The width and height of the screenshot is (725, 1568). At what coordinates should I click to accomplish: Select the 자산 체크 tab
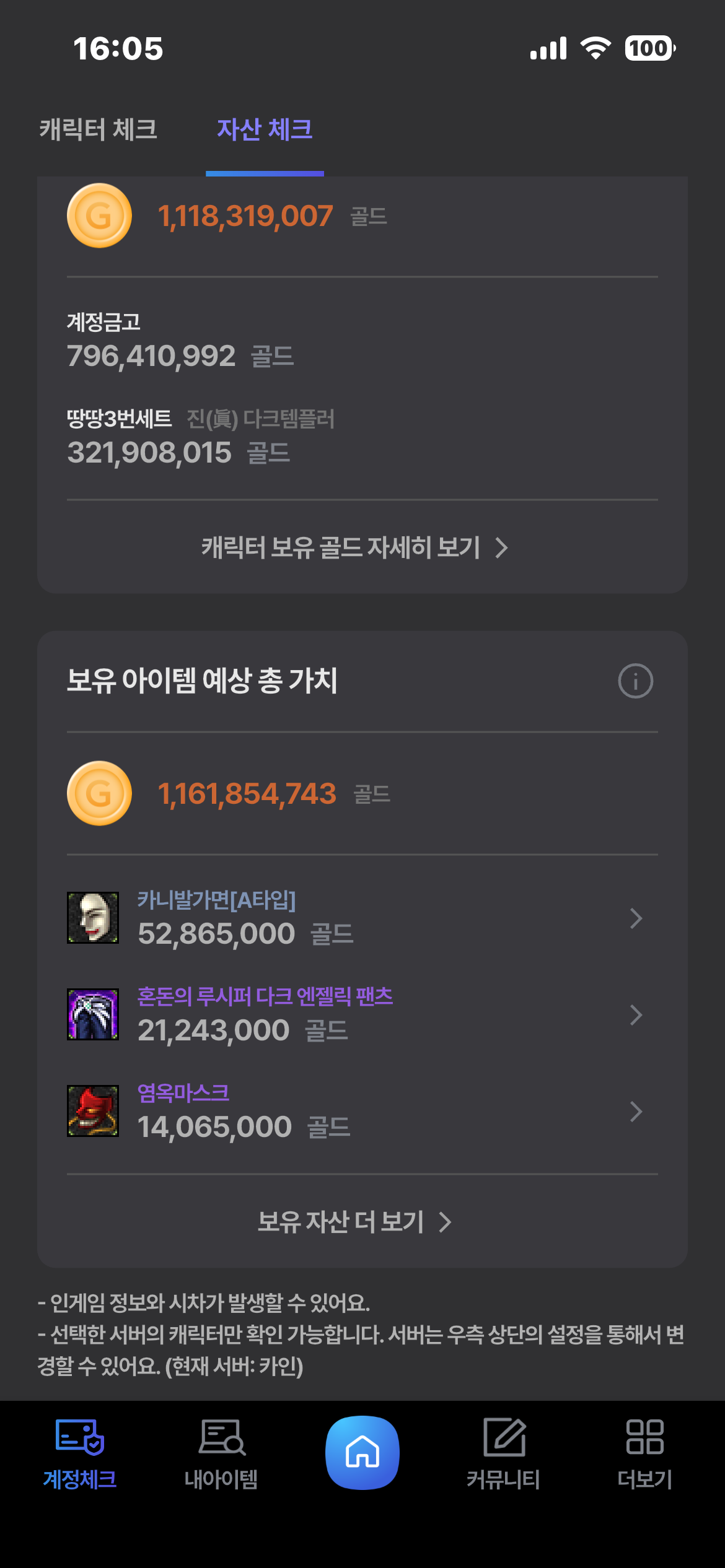tap(265, 130)
